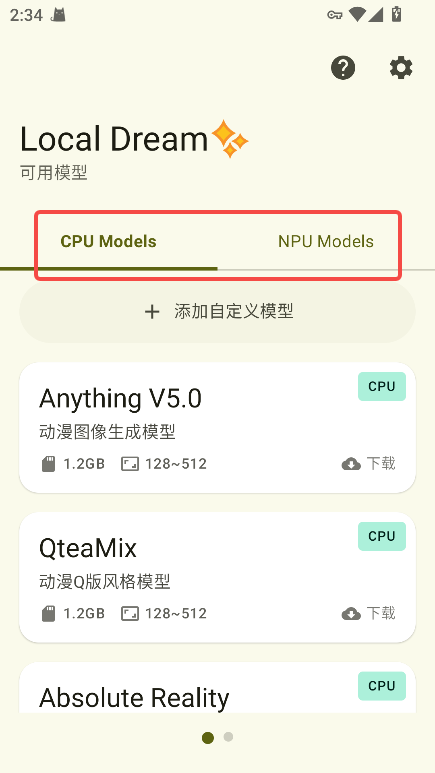The width and height of the screenshot is (435, 773).
Task: Tap 添加自定义模型 to add custom model
Action: click(x=218, y=312)
